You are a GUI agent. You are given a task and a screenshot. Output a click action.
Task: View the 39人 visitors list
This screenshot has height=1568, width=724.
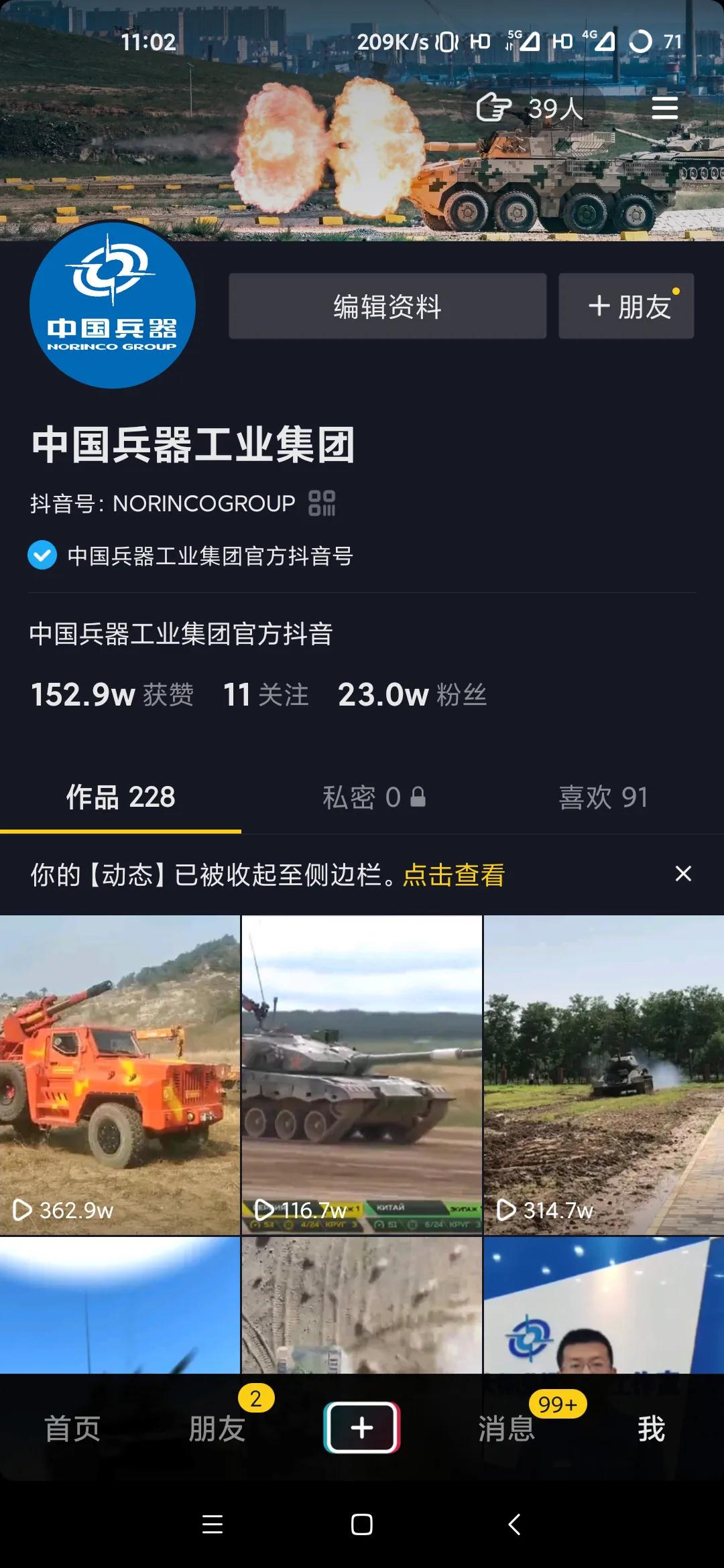pyautogui.click(x=531, y=108)
